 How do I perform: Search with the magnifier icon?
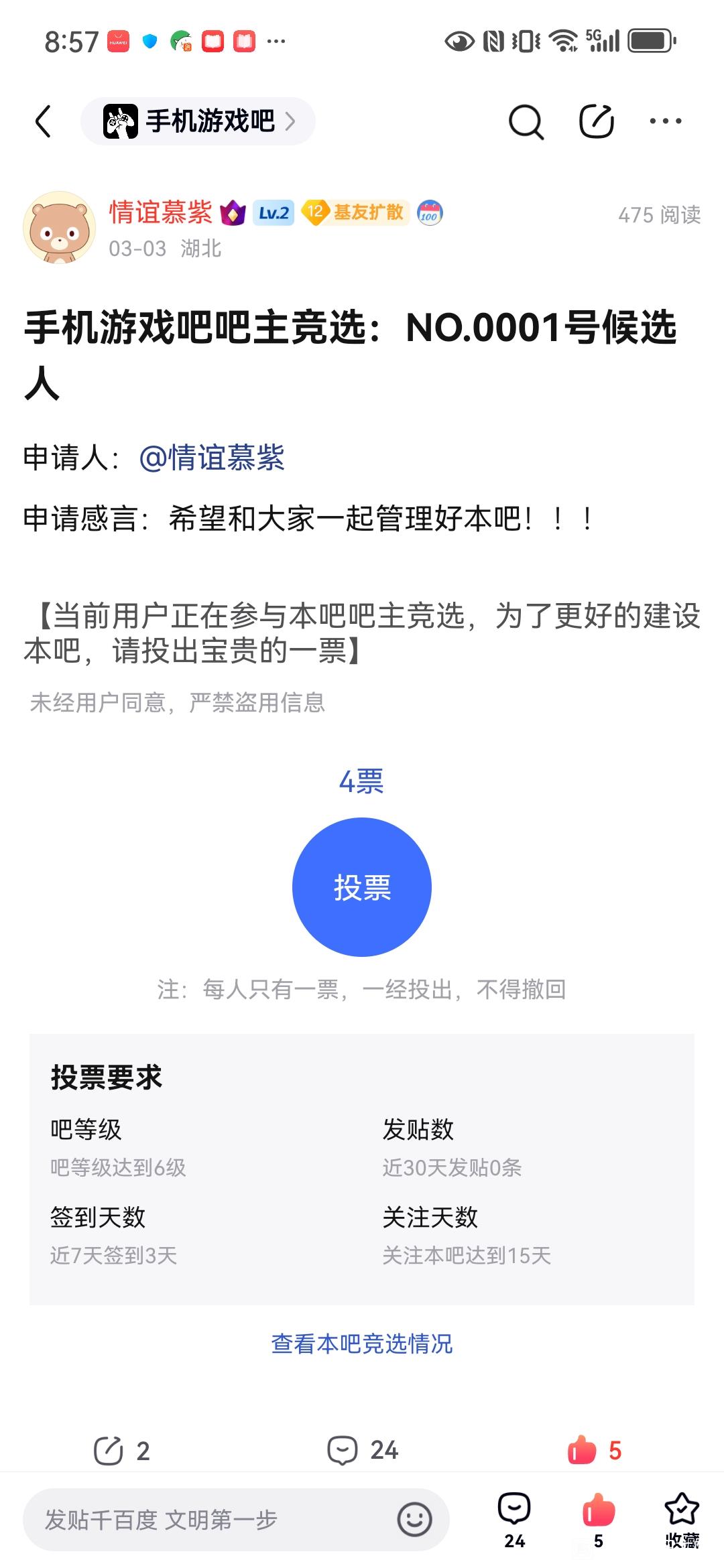(526, 122)
